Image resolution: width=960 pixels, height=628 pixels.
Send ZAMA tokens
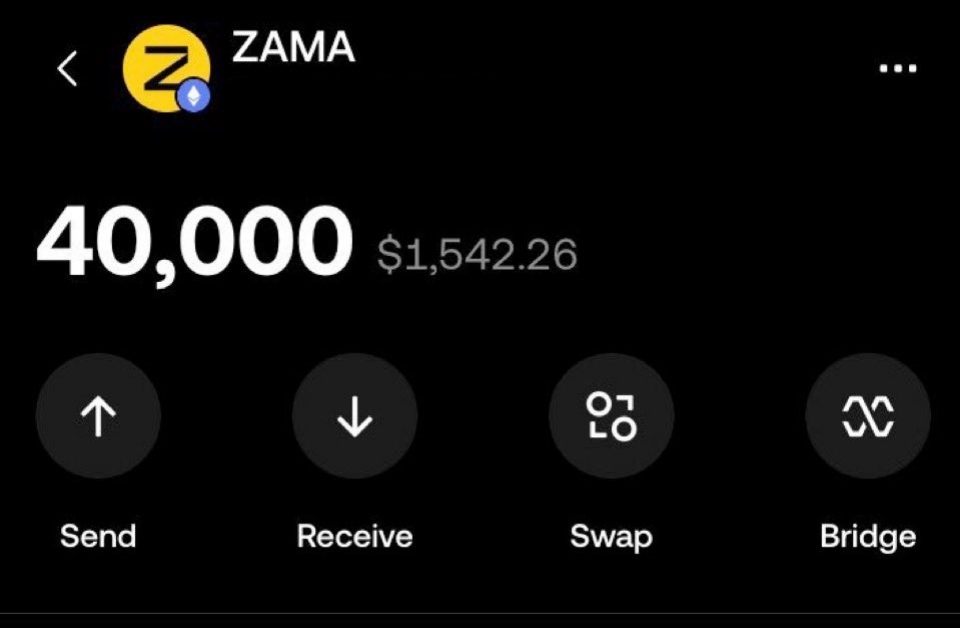coord(98,416)
